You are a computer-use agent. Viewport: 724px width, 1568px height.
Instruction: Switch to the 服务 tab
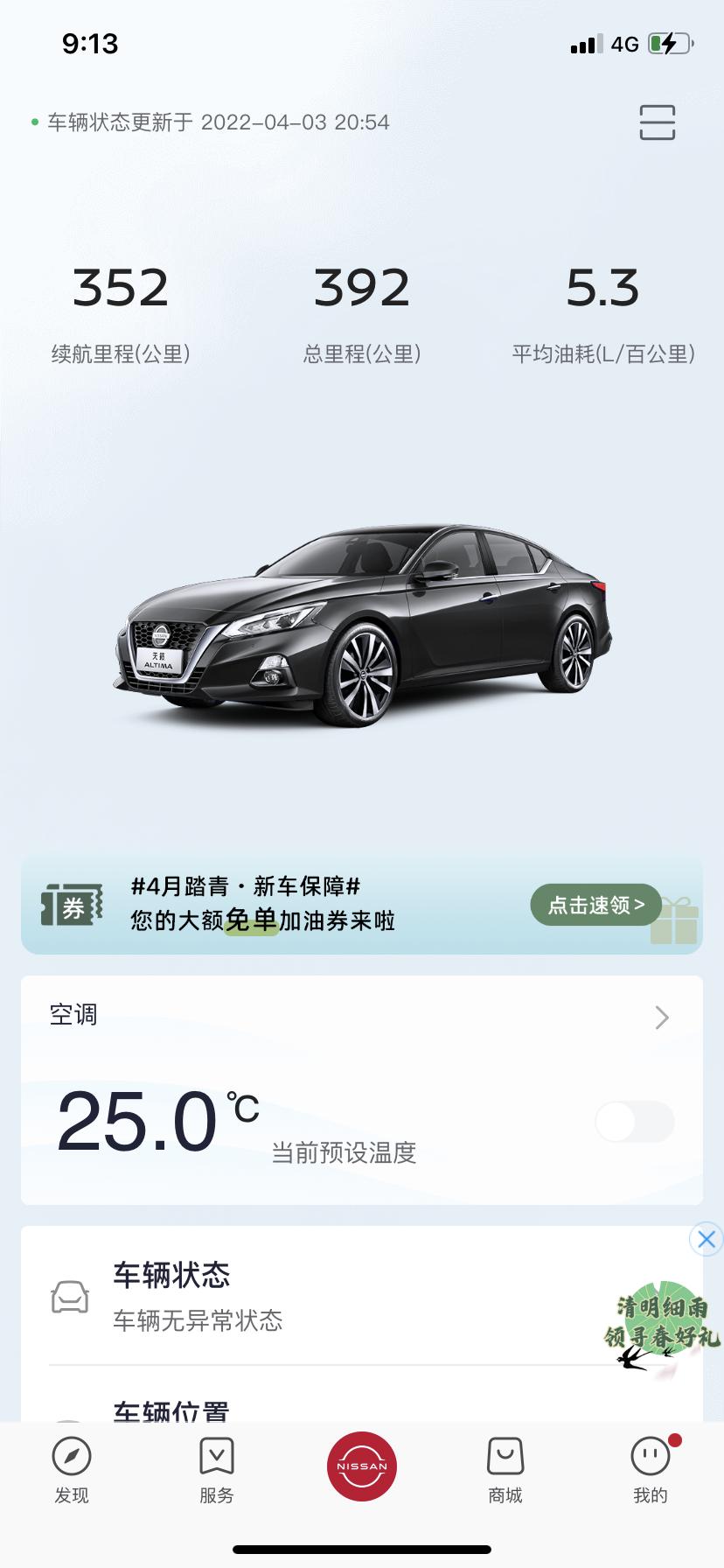click(216, 1471)
